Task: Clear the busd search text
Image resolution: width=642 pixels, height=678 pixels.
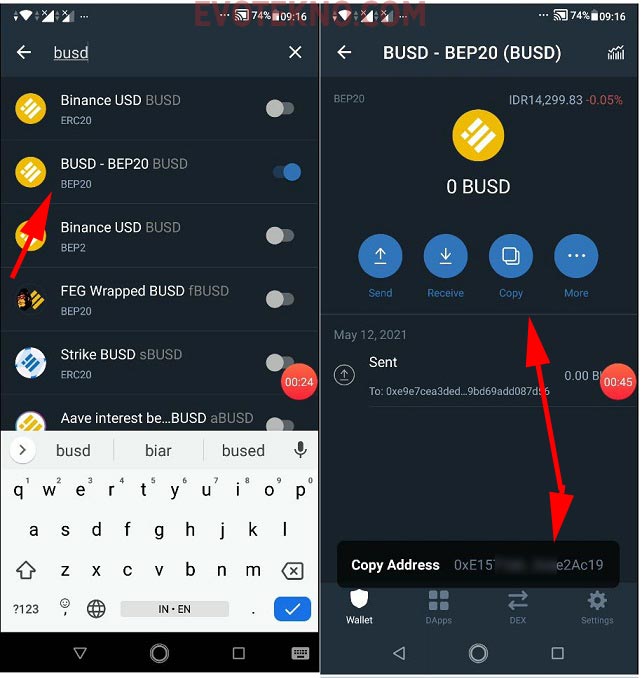Action: pos(295,53)
